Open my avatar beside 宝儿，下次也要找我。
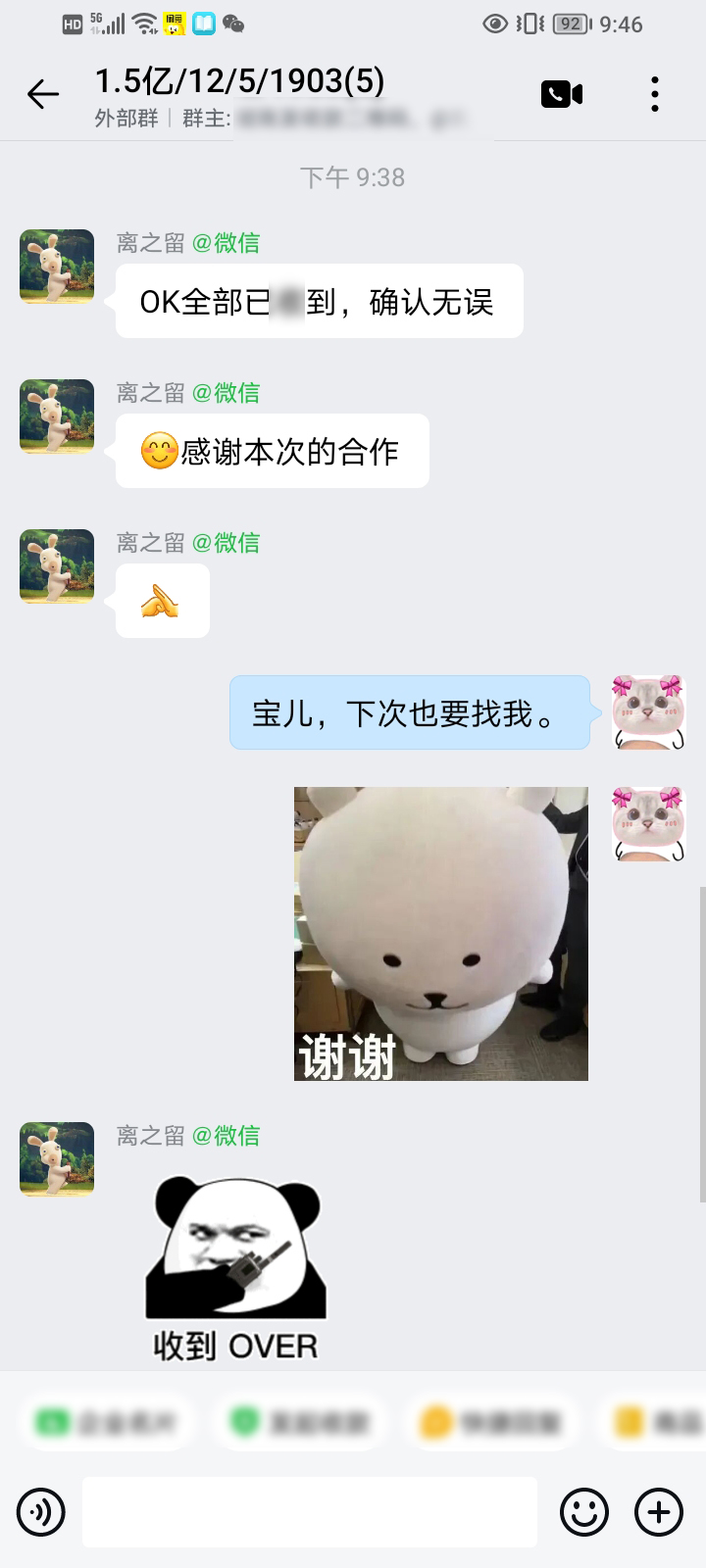Viewport: 706px width, 1568px height. (x=648, y=712)
